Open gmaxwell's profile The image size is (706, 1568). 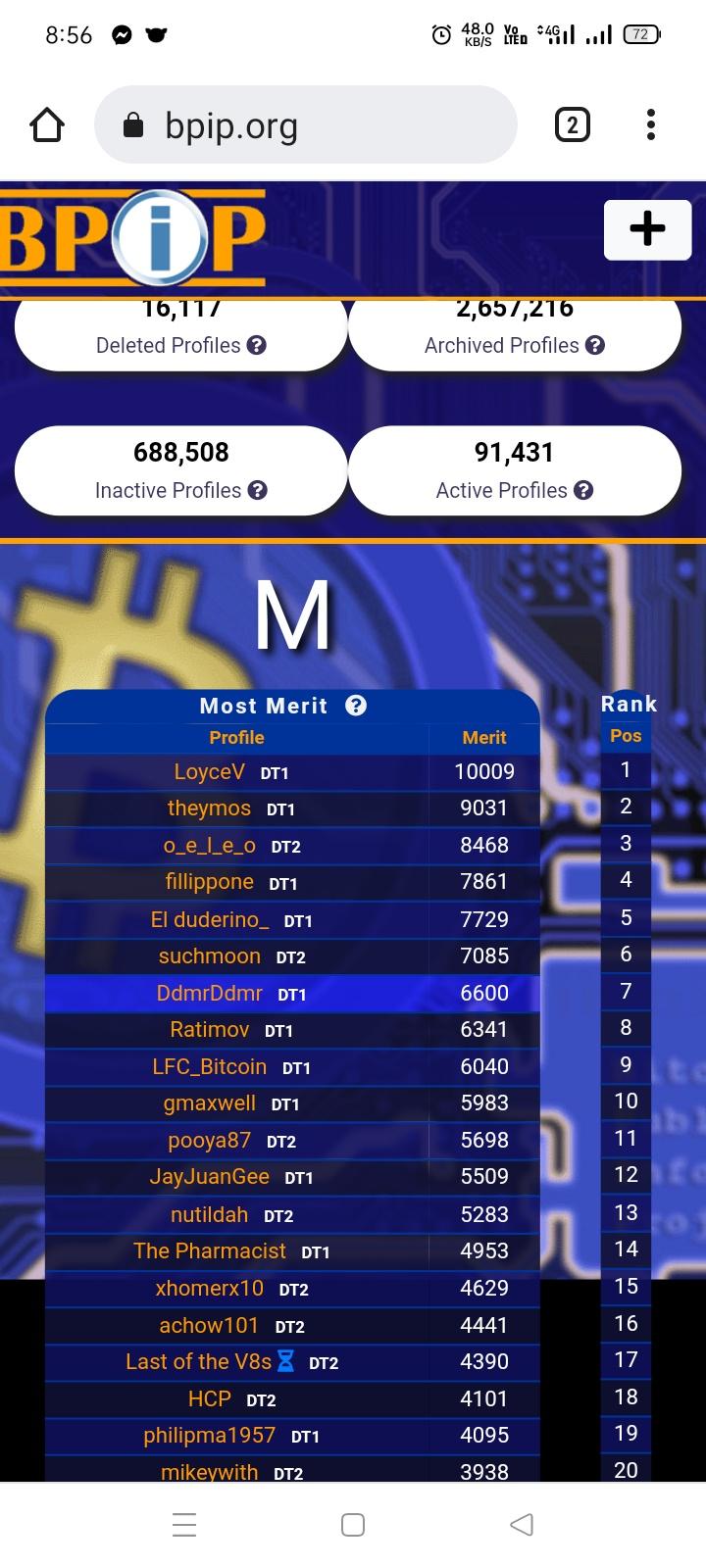pyautogui.click(x=209, y=1103)
